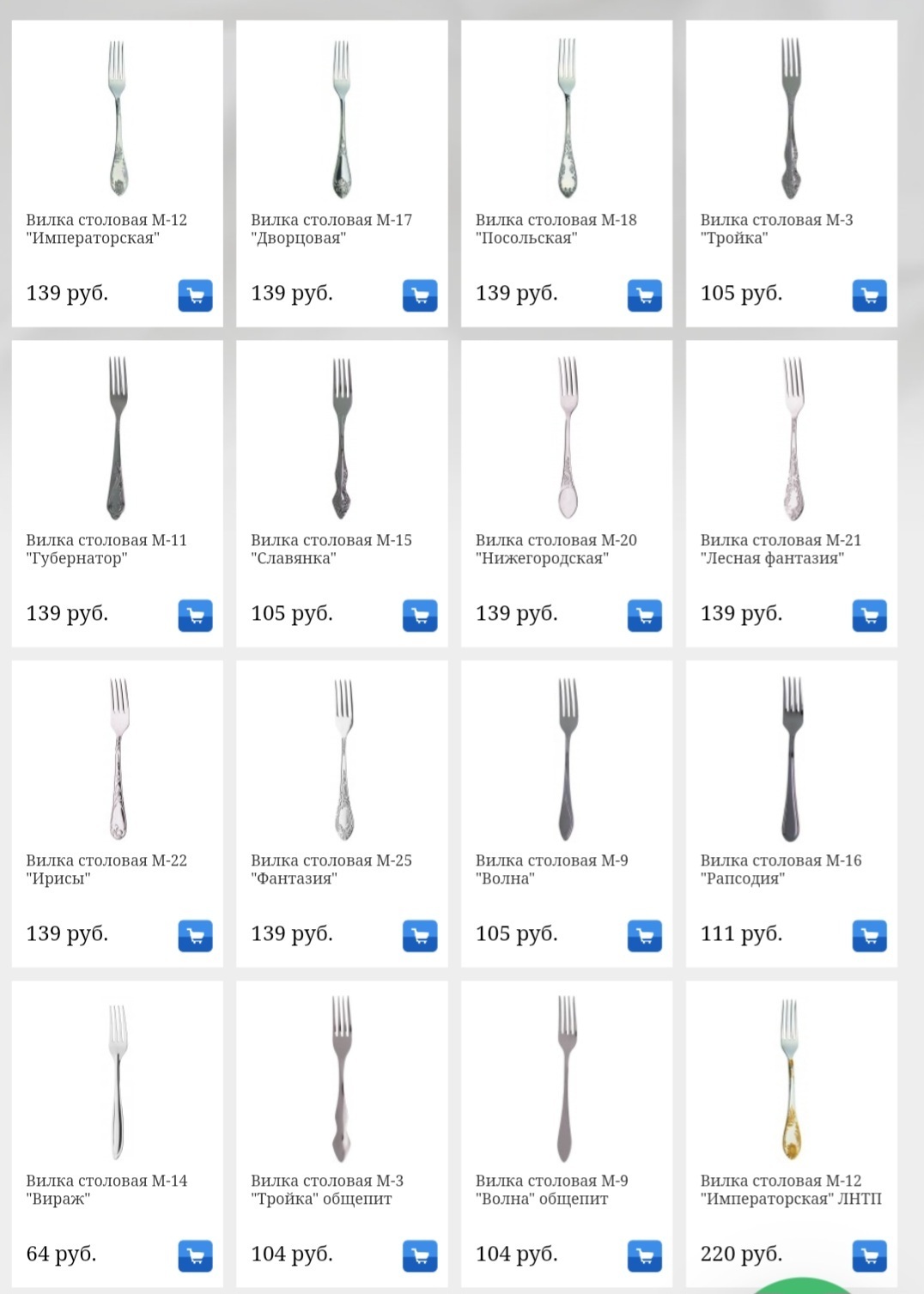The image size is (924, 1294).
Task: Add M-18 "Посольская" fork to cart
Action: coord(645,295)
